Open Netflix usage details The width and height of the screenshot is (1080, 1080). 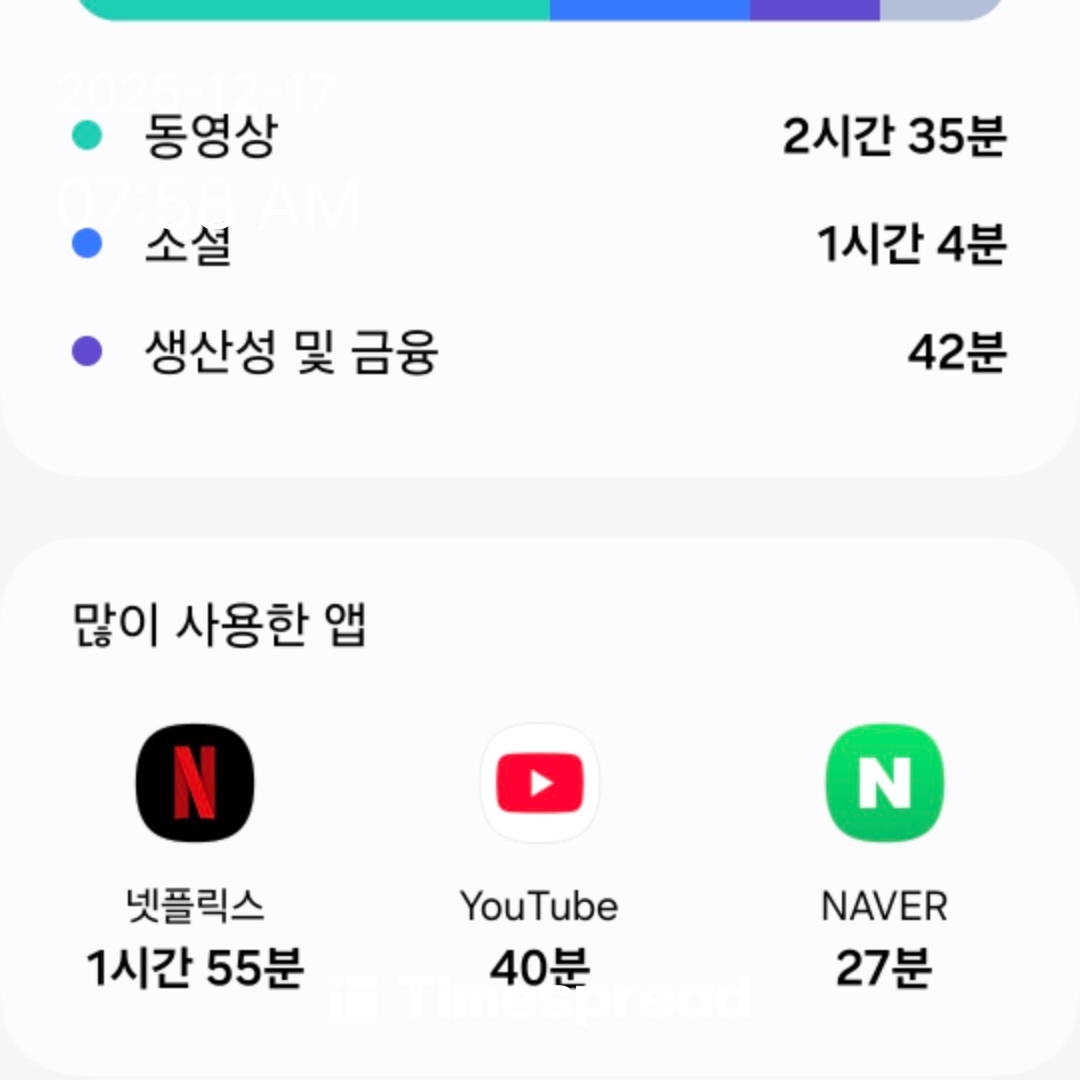[x=194, y=783]
